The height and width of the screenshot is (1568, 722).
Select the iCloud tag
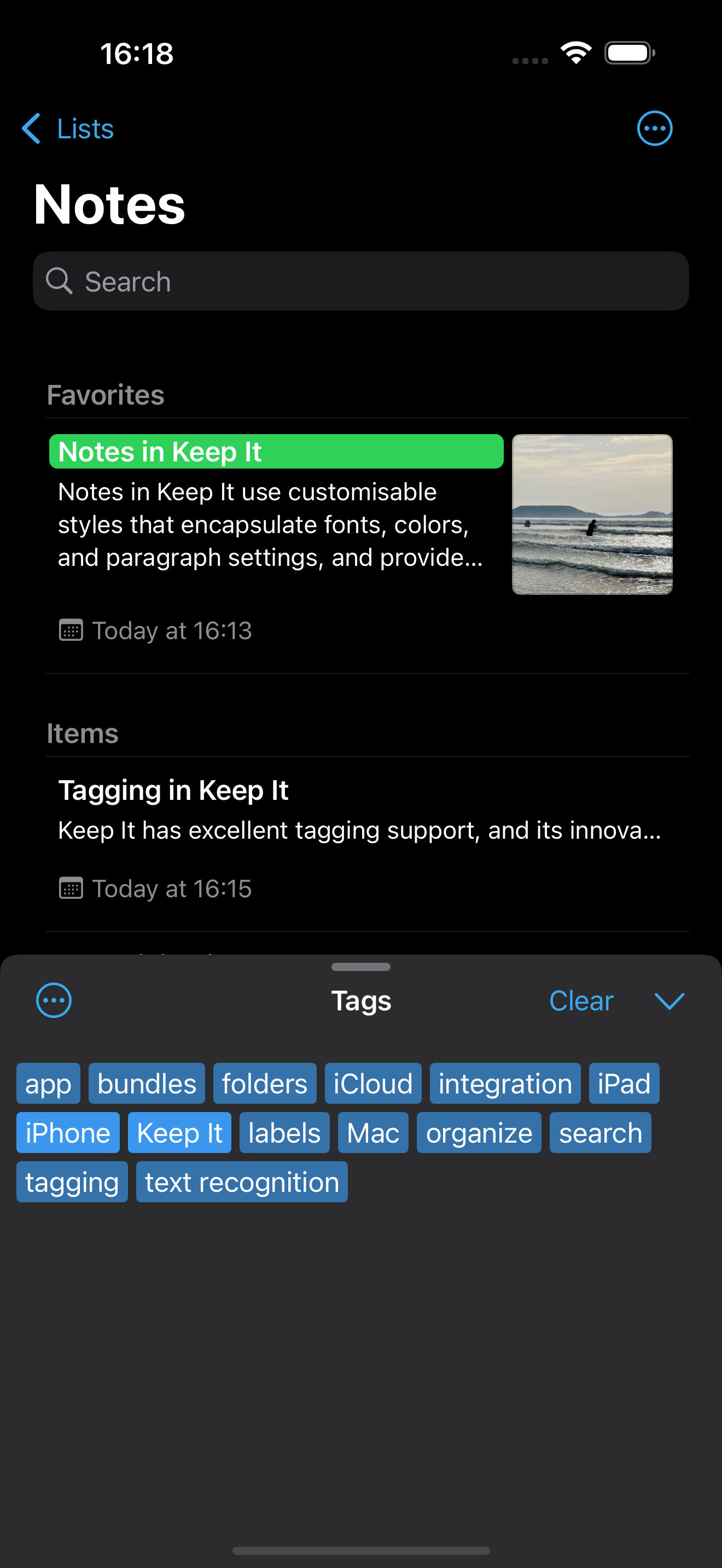click(373, 1084)
